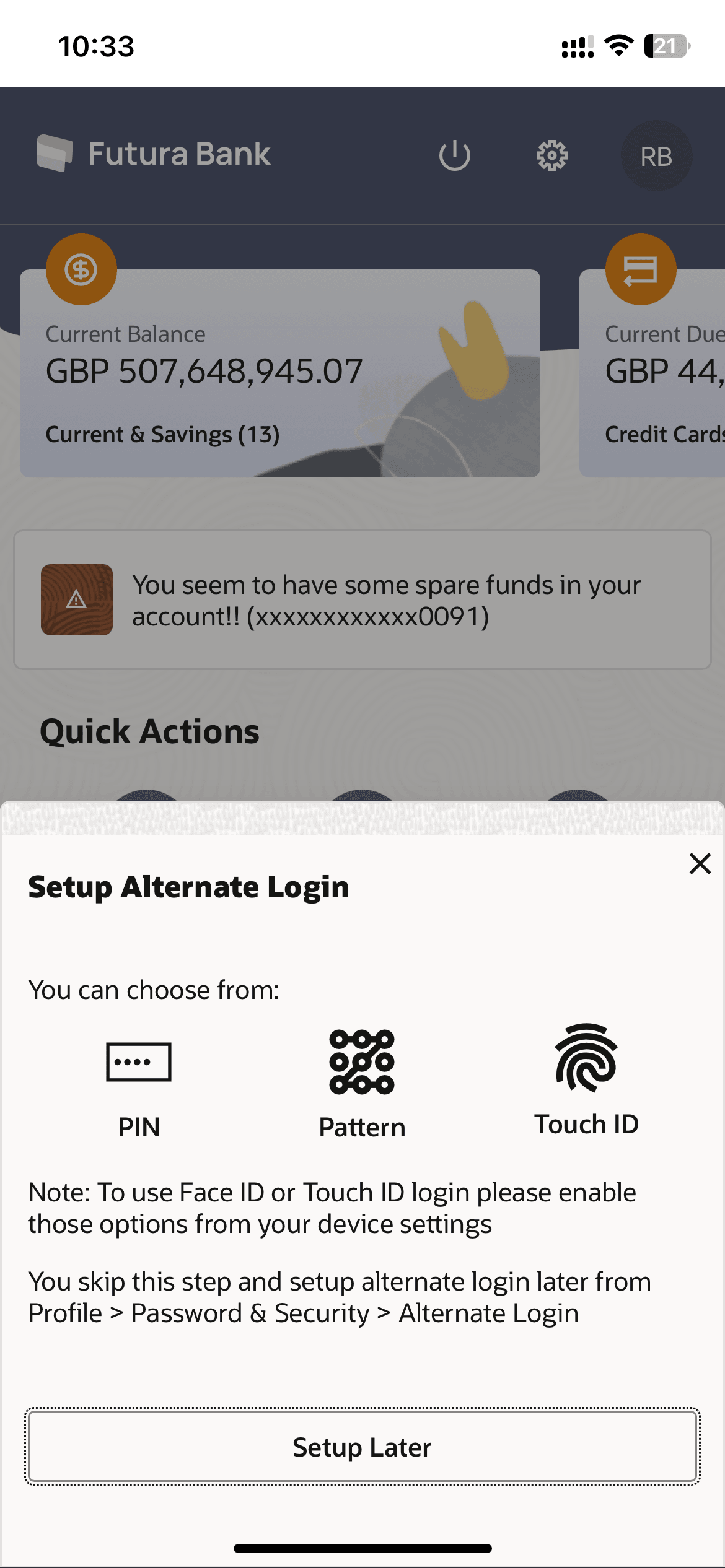Open the RB profile avatar
Screen dimensions: 725x1568
click(x=656, y=156)
